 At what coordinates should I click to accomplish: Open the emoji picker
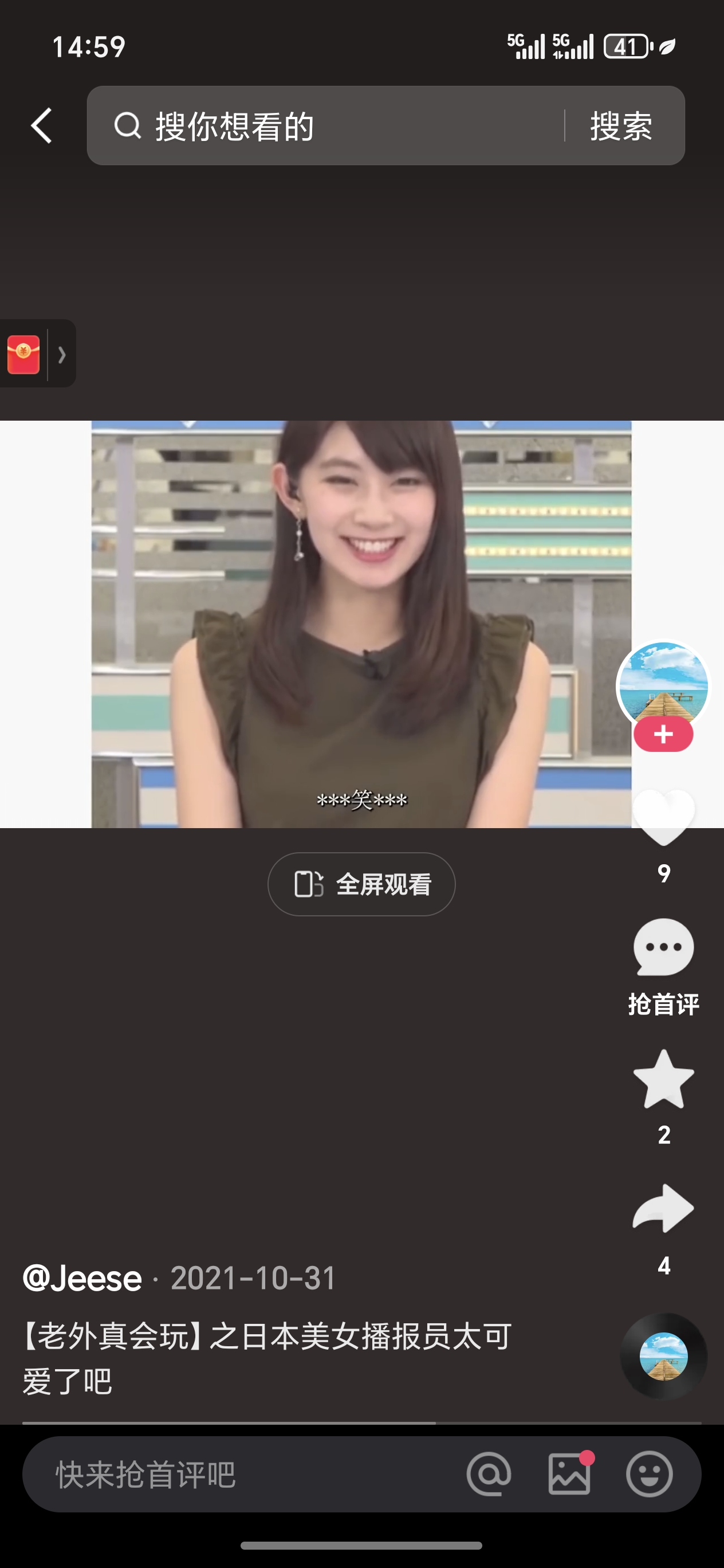click(649, 1475)
